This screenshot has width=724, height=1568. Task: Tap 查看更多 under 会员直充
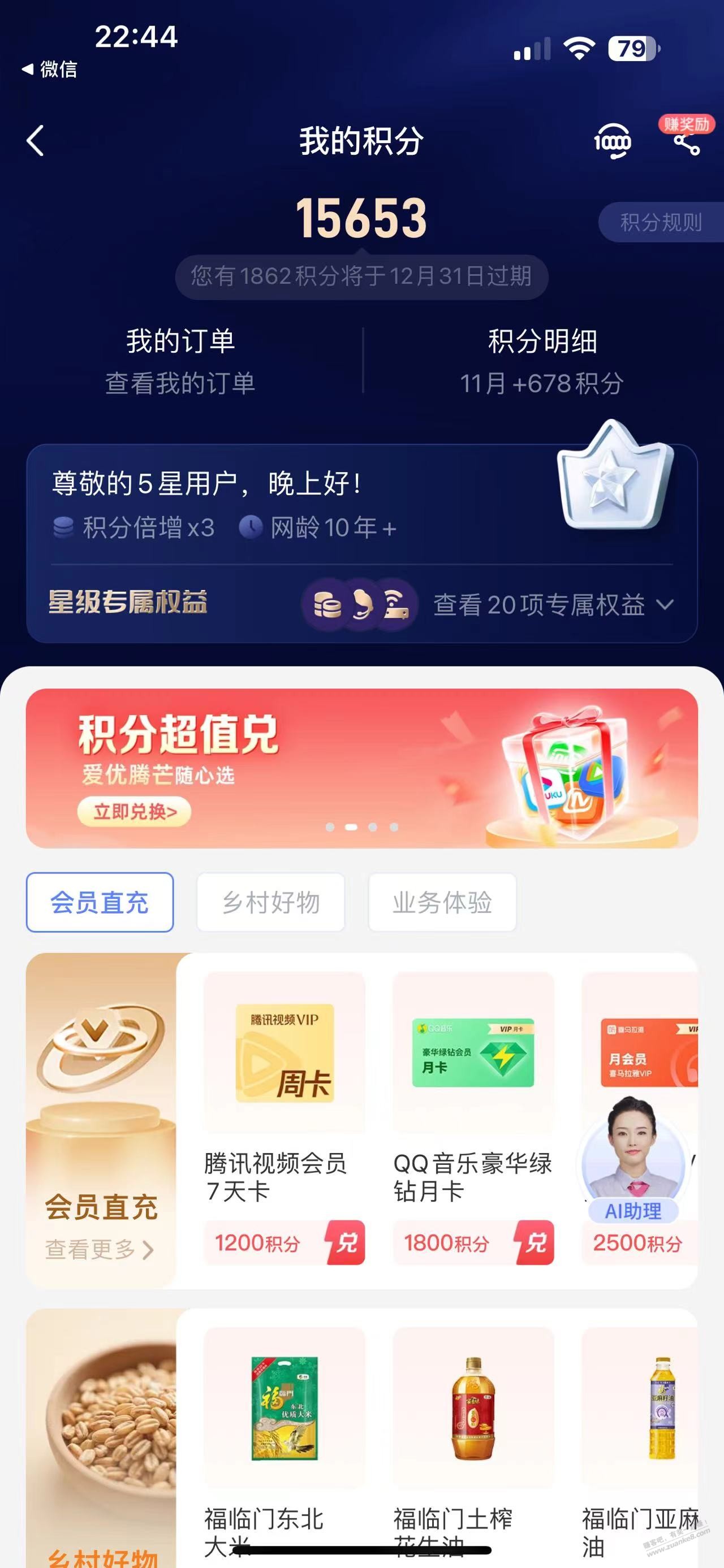(x=99, y=1250)
